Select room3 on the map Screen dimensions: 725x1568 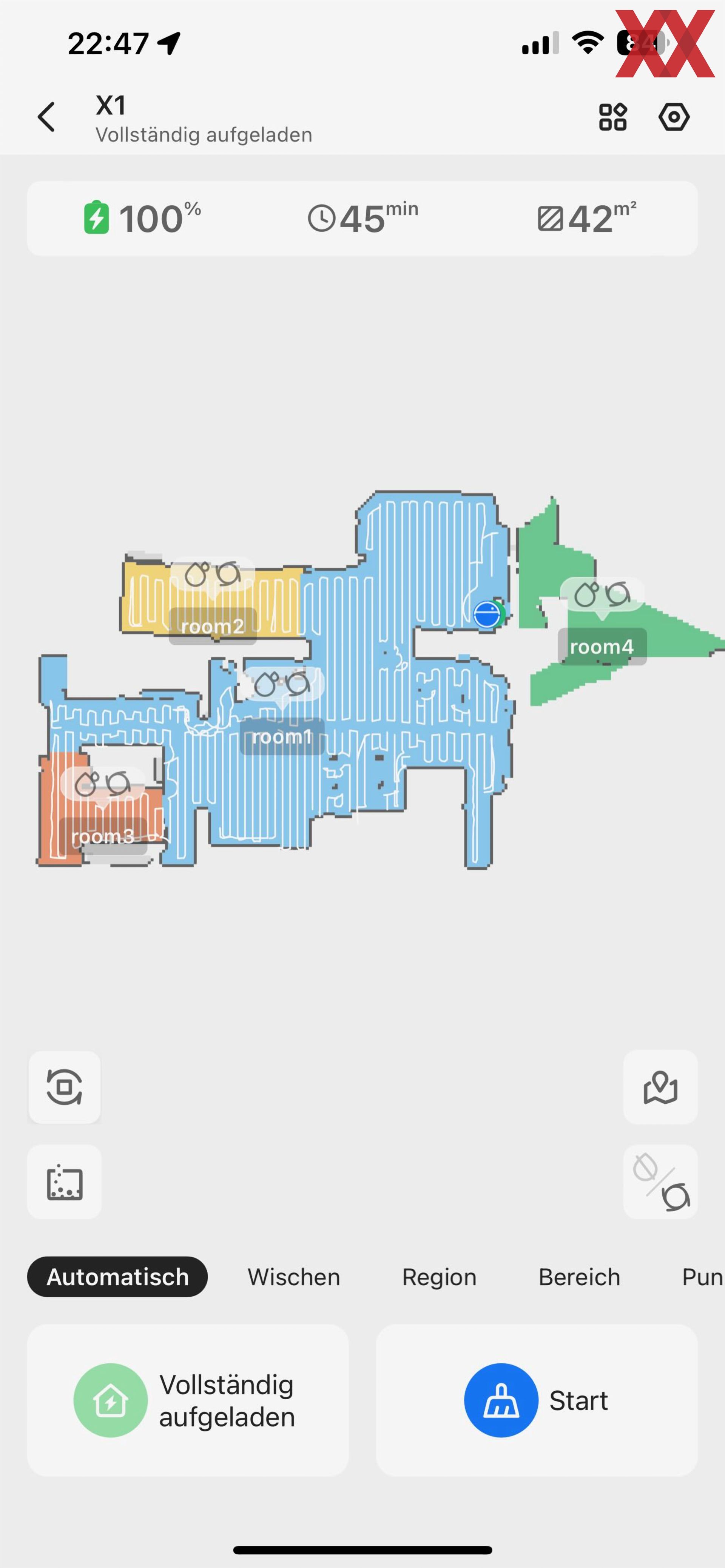tap(103, 836)
